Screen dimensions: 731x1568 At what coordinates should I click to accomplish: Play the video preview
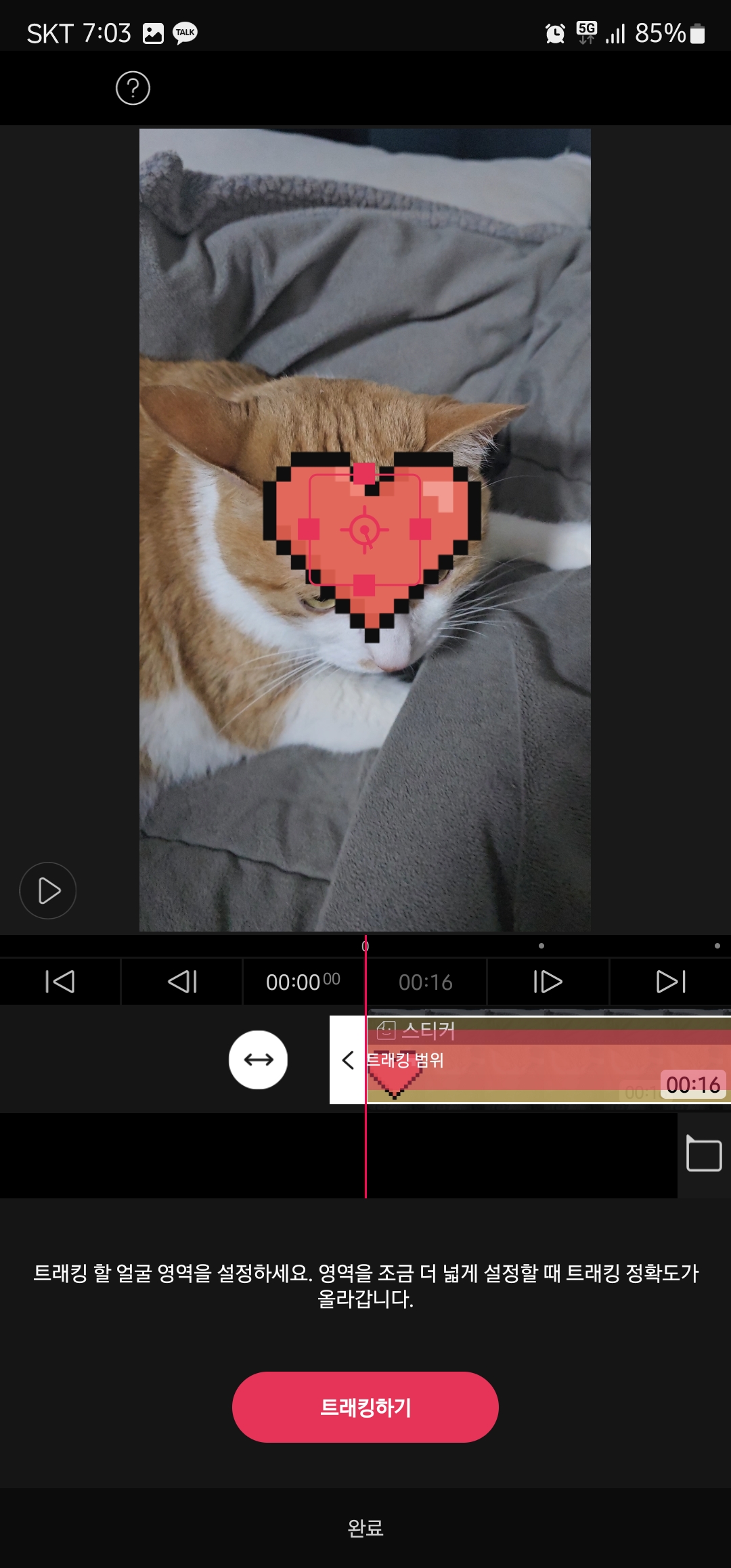[48, 890]
